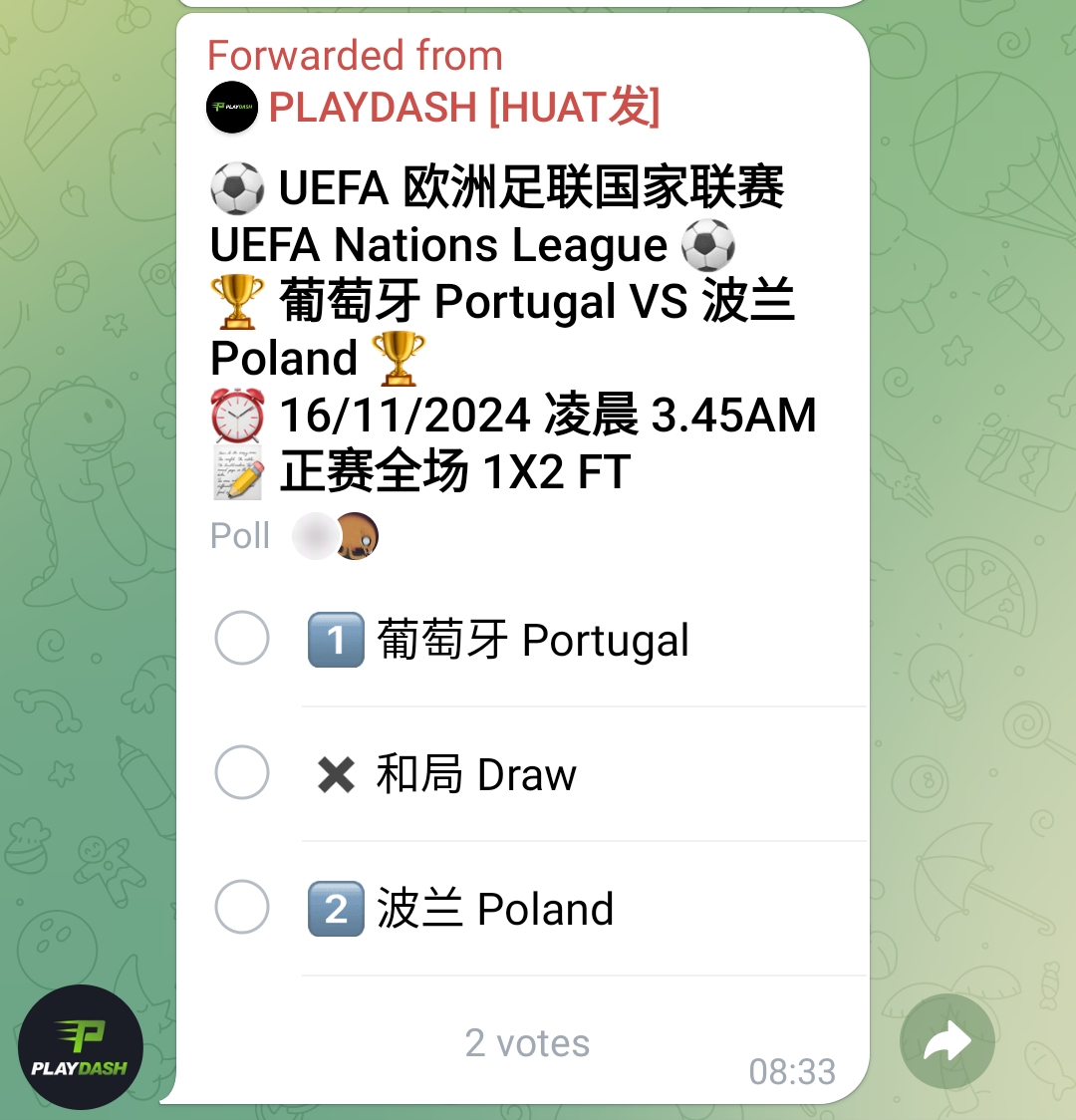Choose 波兰 Poland as your vote
The width and height of the screenshot is (1076, 1120).
point(242,907)
